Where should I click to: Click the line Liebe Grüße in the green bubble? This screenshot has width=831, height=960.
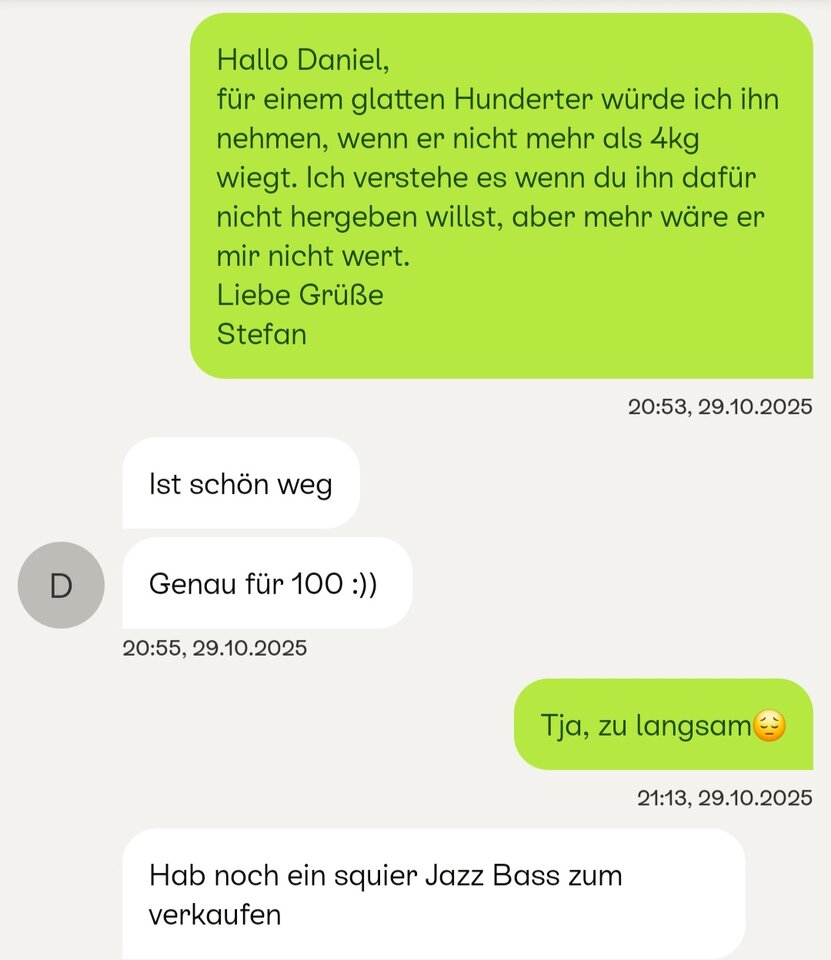click(x=300, y=295)
